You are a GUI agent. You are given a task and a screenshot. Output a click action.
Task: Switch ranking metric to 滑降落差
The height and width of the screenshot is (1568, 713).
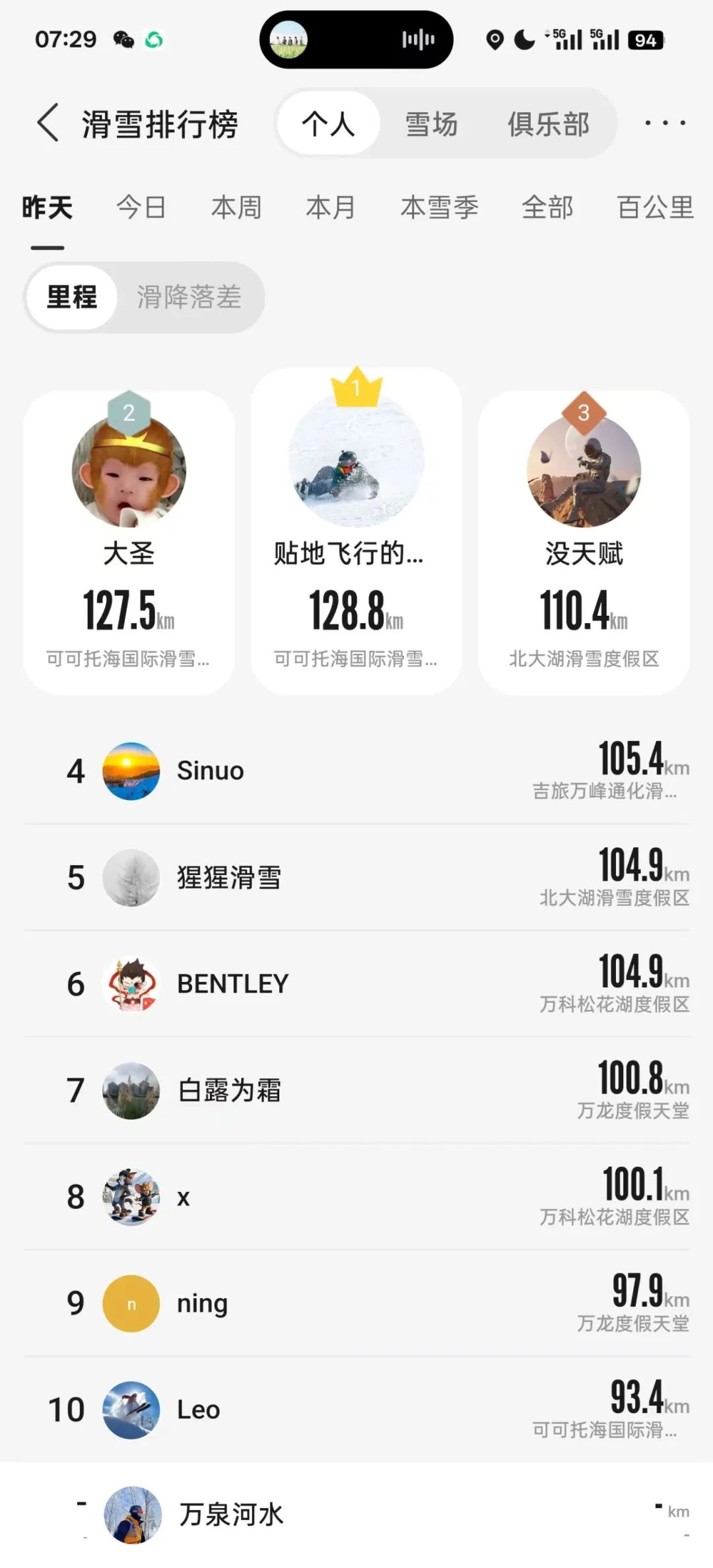189,297
